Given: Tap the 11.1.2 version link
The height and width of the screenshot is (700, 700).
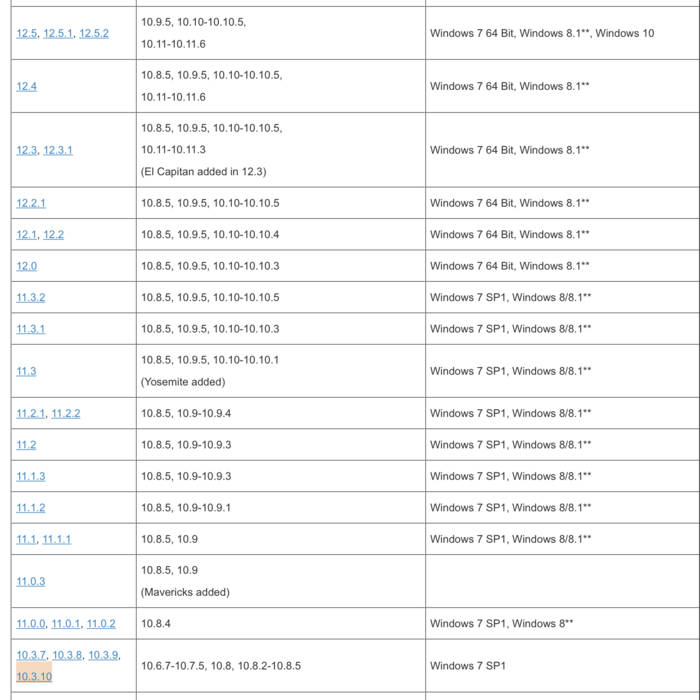Looking at the screenshot, I should pyautogui.click(x=30, y=507).
